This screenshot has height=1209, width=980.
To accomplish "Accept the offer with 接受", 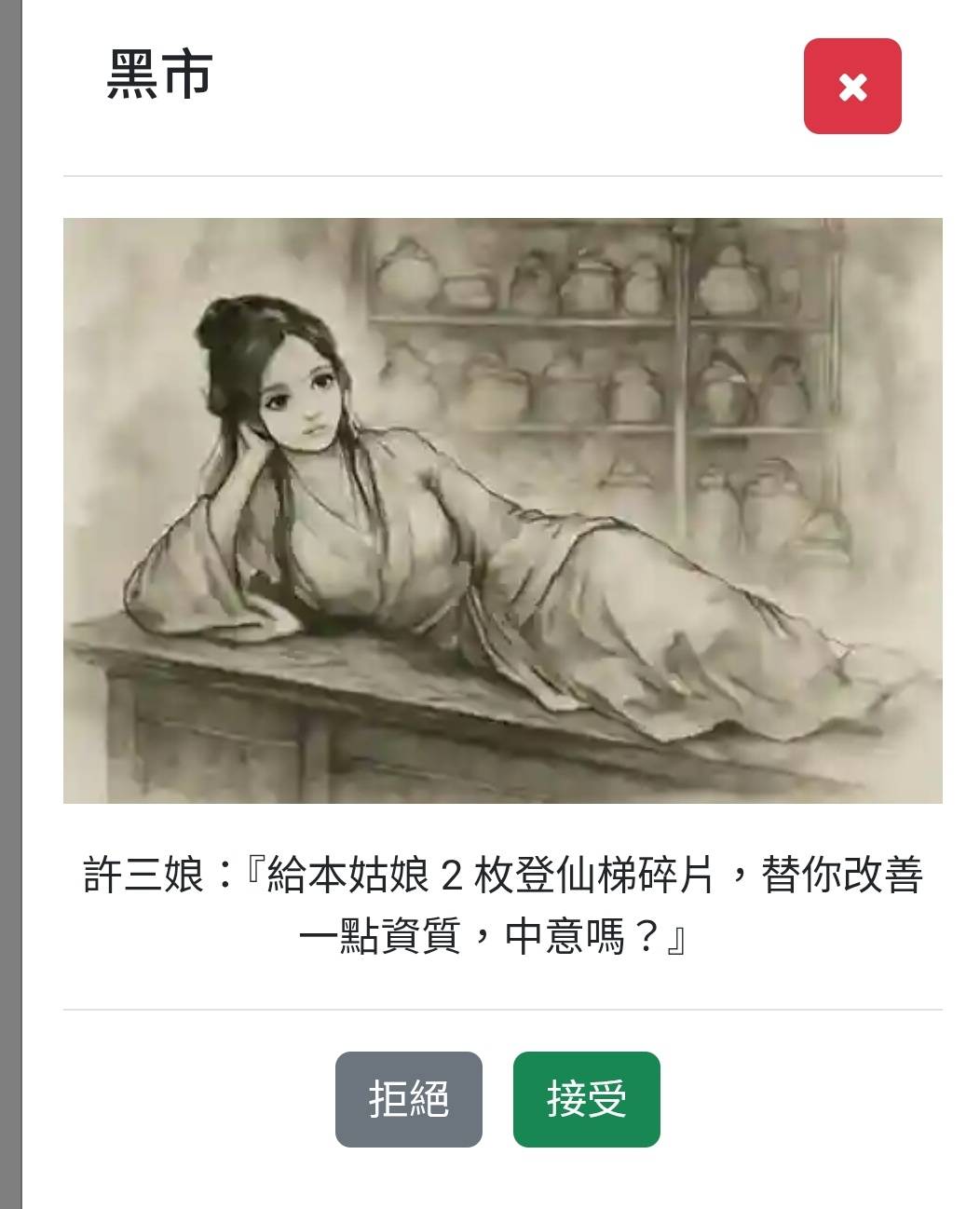I will tap(586, 1099).
